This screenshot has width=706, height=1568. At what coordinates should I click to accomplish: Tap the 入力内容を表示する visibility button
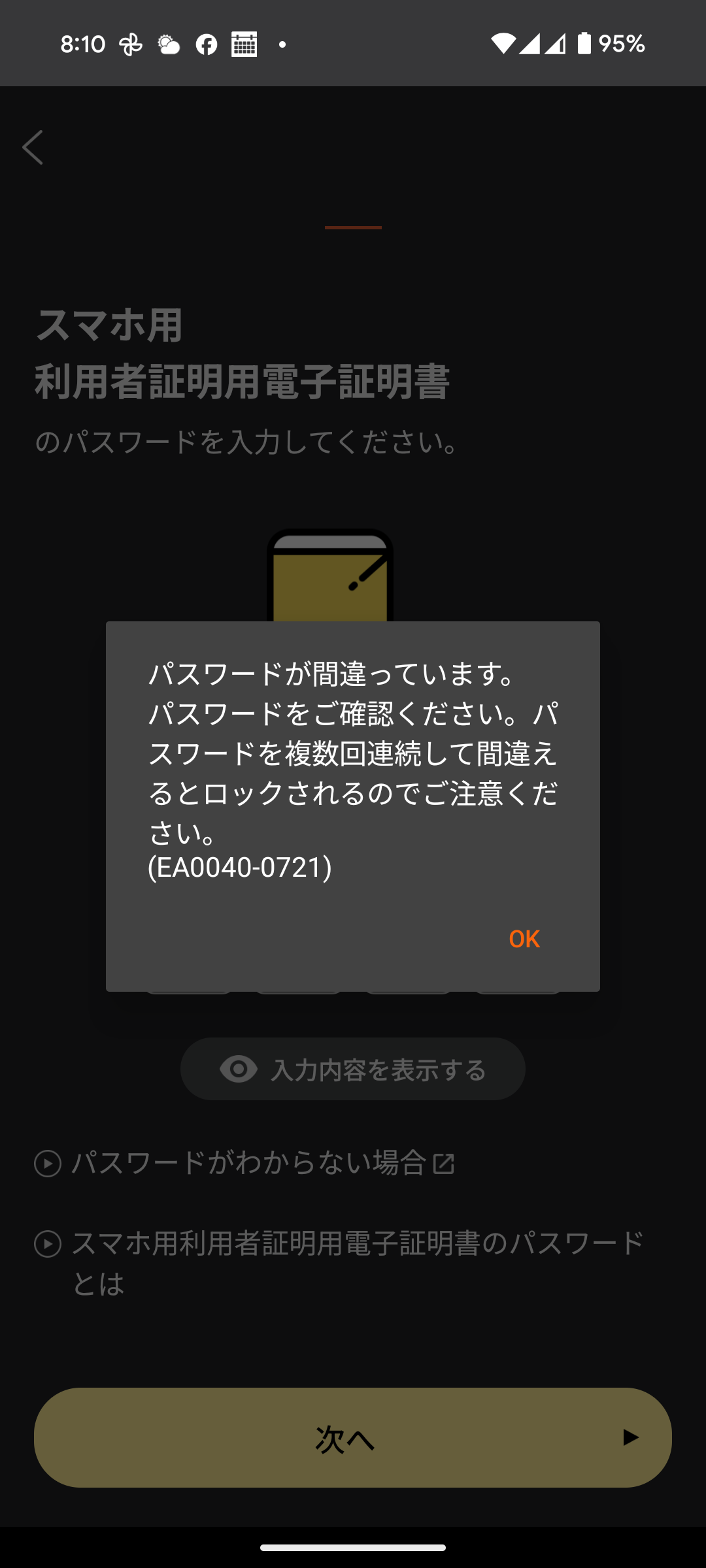[x=353, y=1069]
